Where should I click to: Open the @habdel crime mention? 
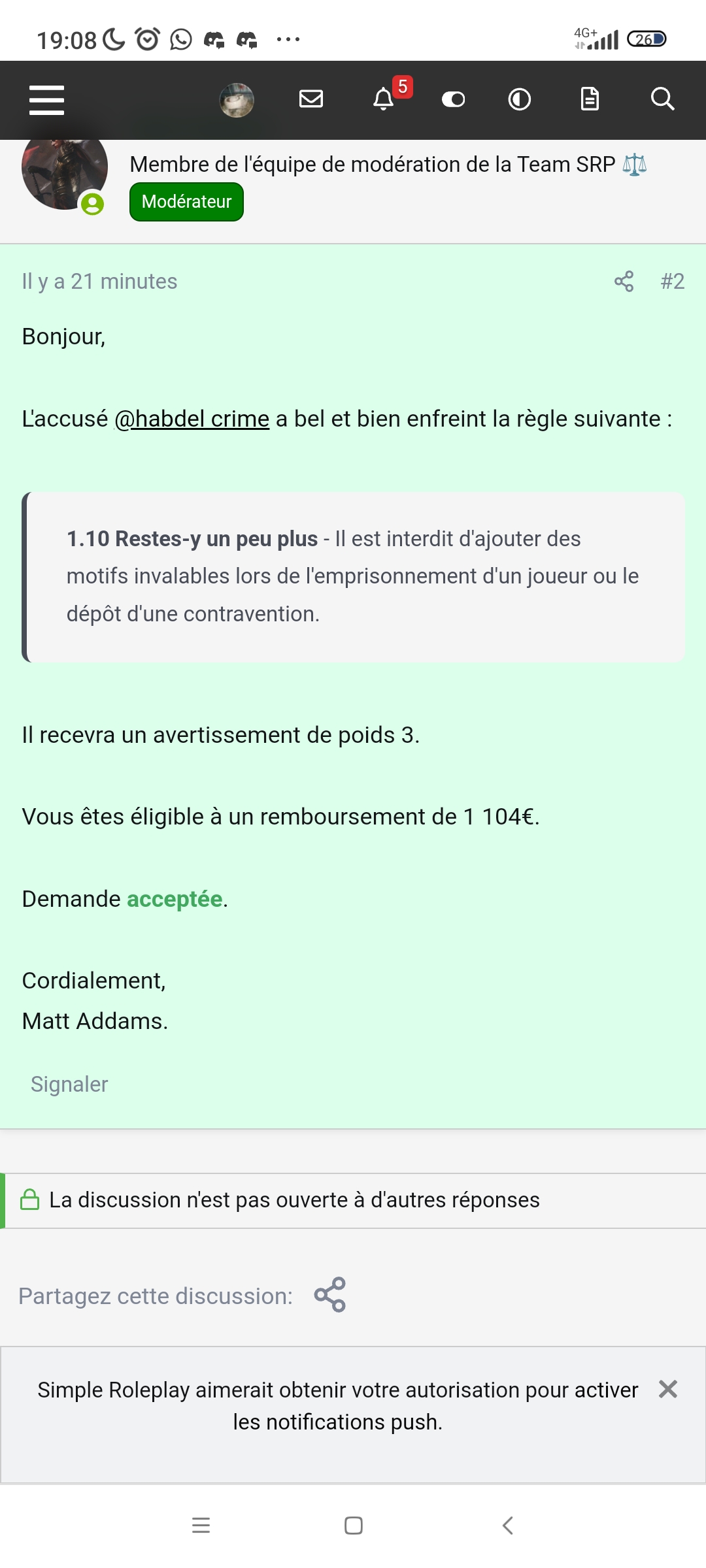click(x=192, y=419)
